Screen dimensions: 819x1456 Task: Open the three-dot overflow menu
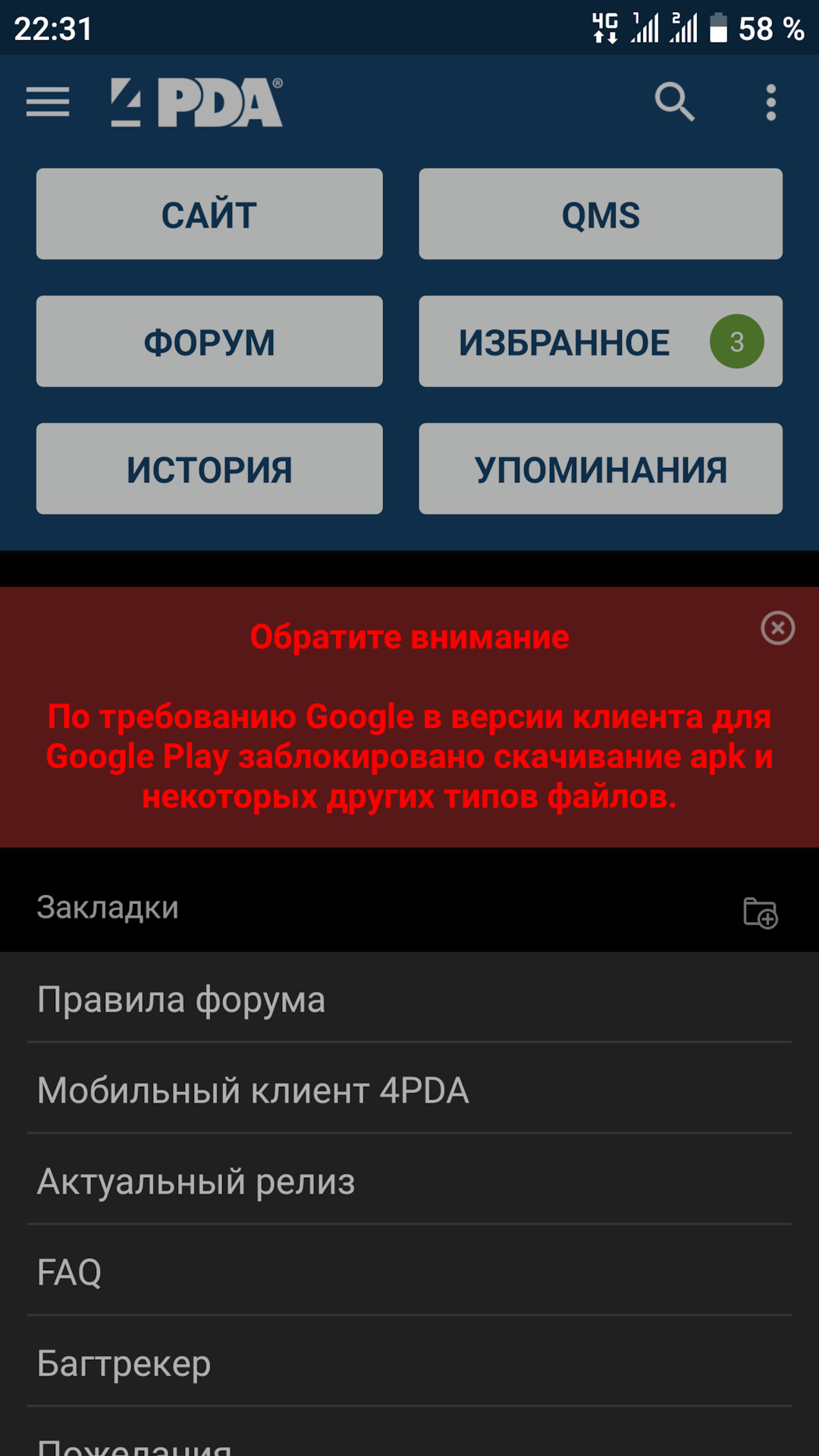[770, 102]
